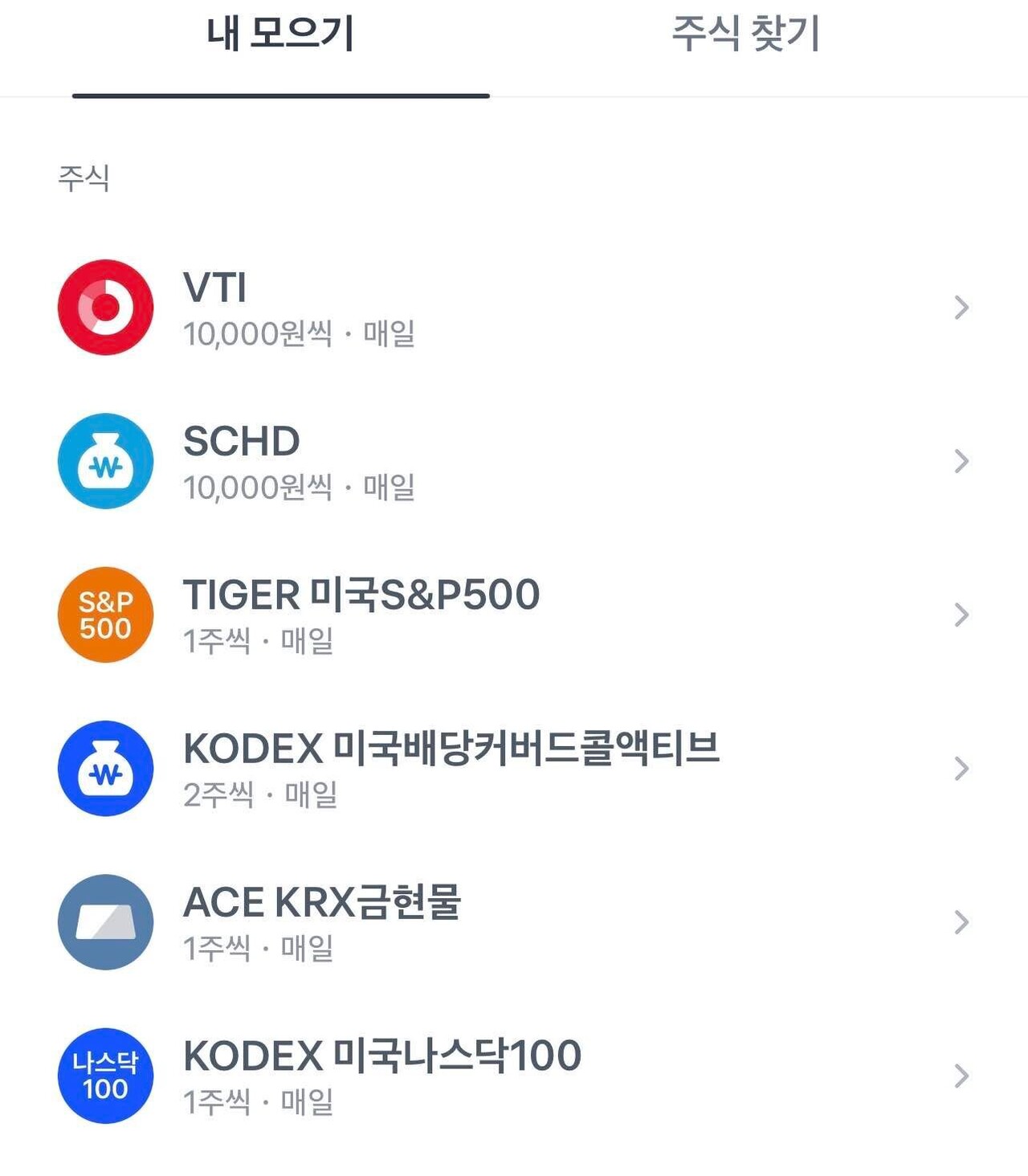Click the 나스닥100 blue circle icon

(x=104, y=1076)
